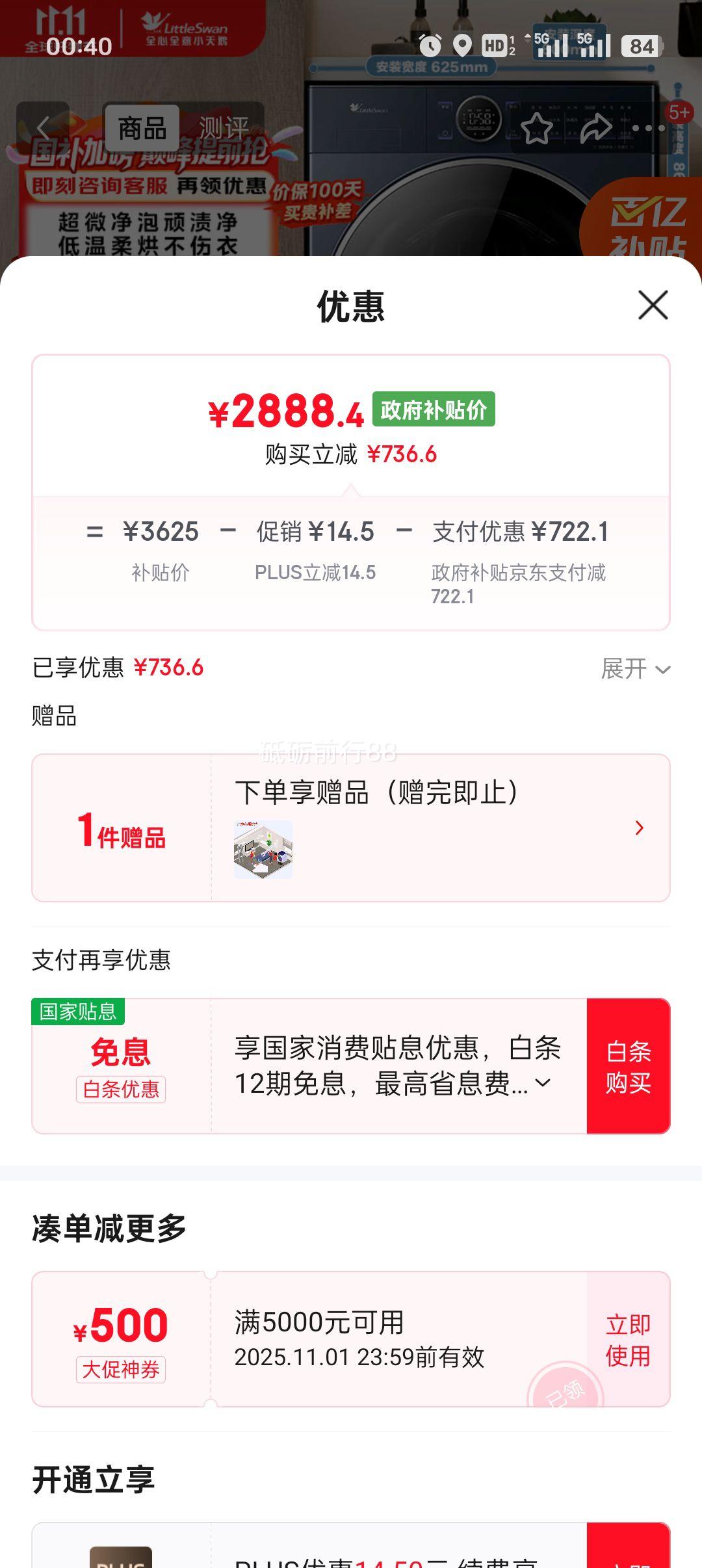Expand the 已享优惠 details with 展开
Screen dimensions: 702x1568
pyautogui.click(x=635, y=668)
